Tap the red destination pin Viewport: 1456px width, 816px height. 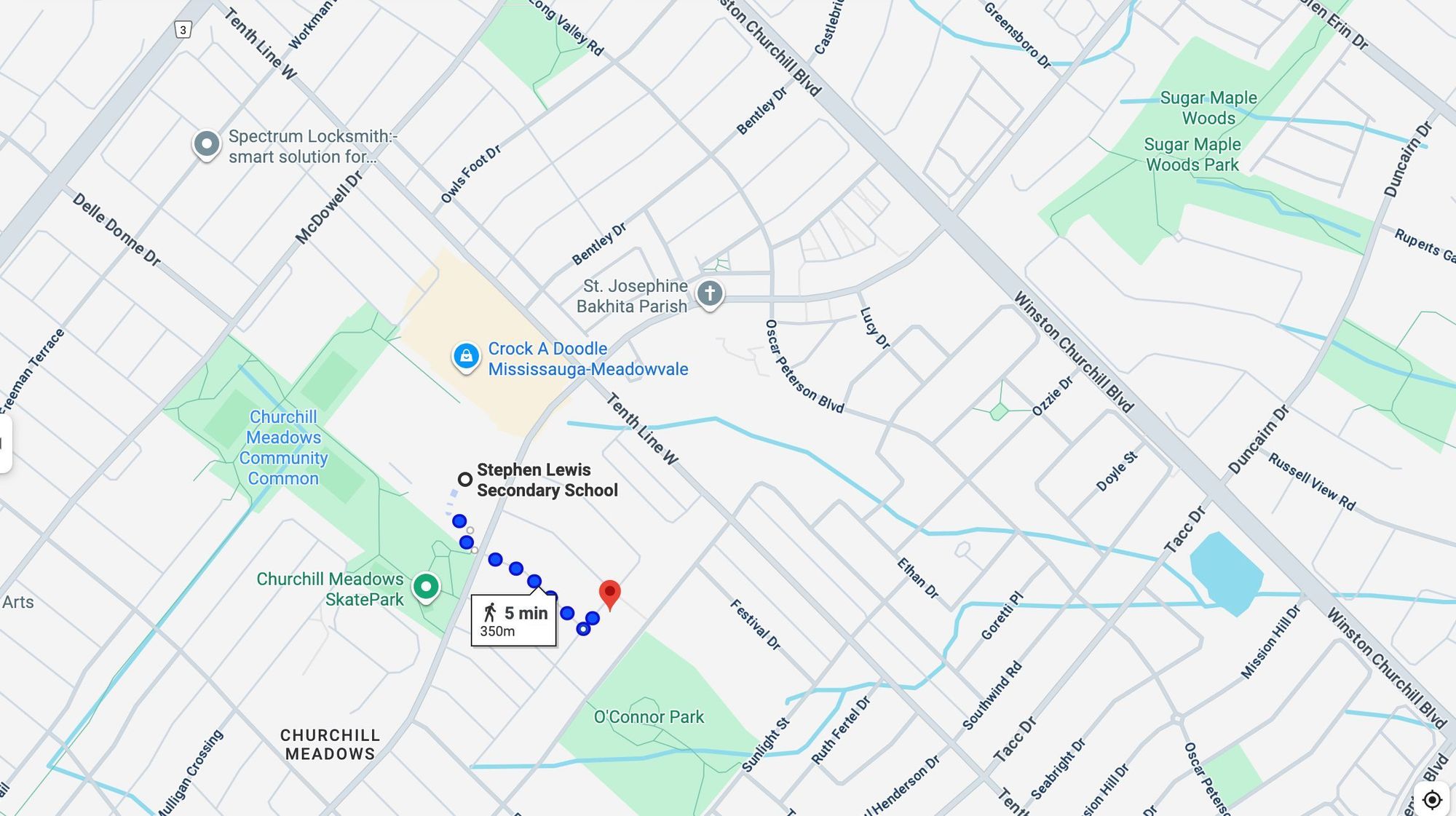(609, 593)
